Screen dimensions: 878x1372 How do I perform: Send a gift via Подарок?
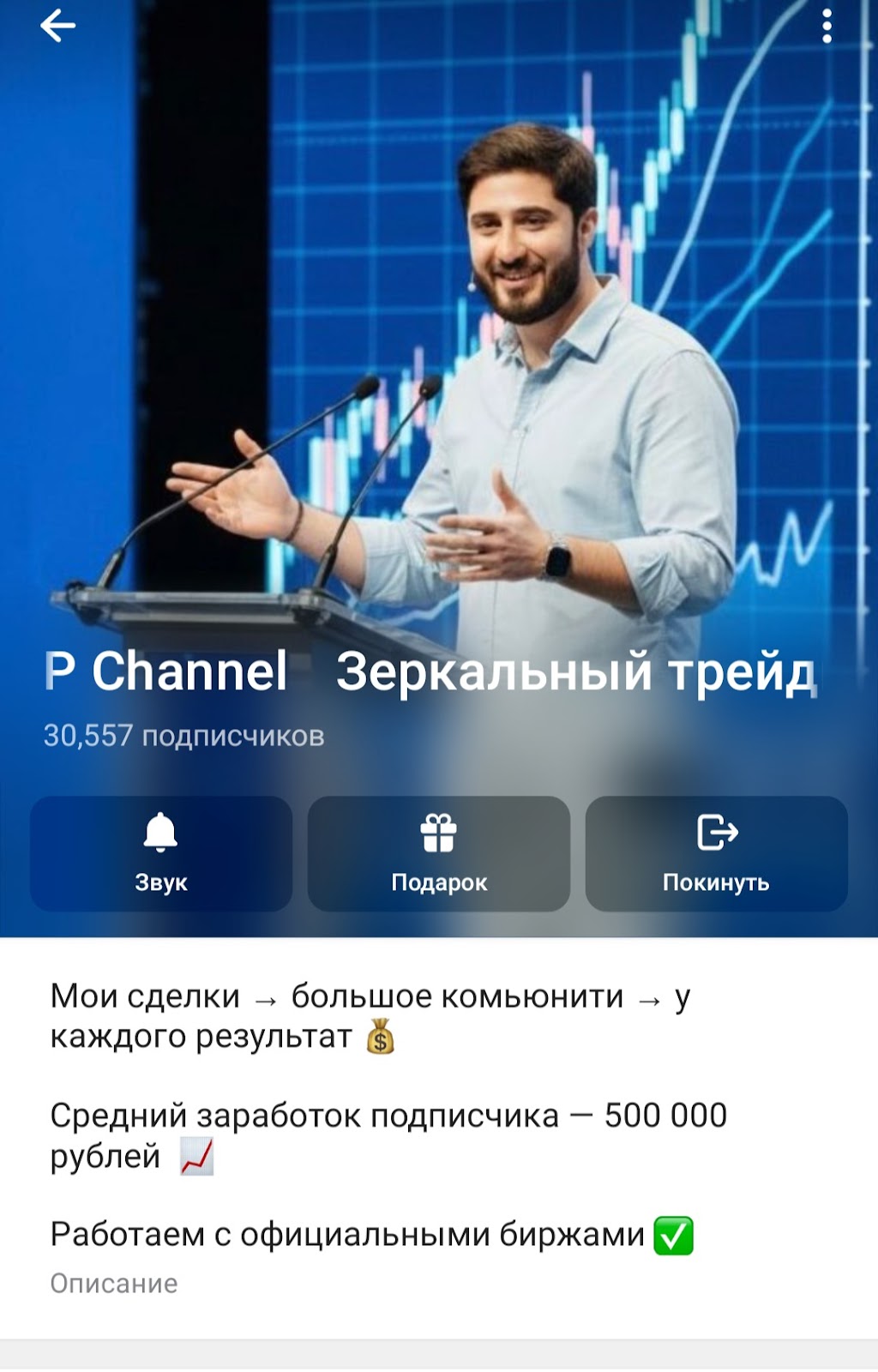coord(439,853)
